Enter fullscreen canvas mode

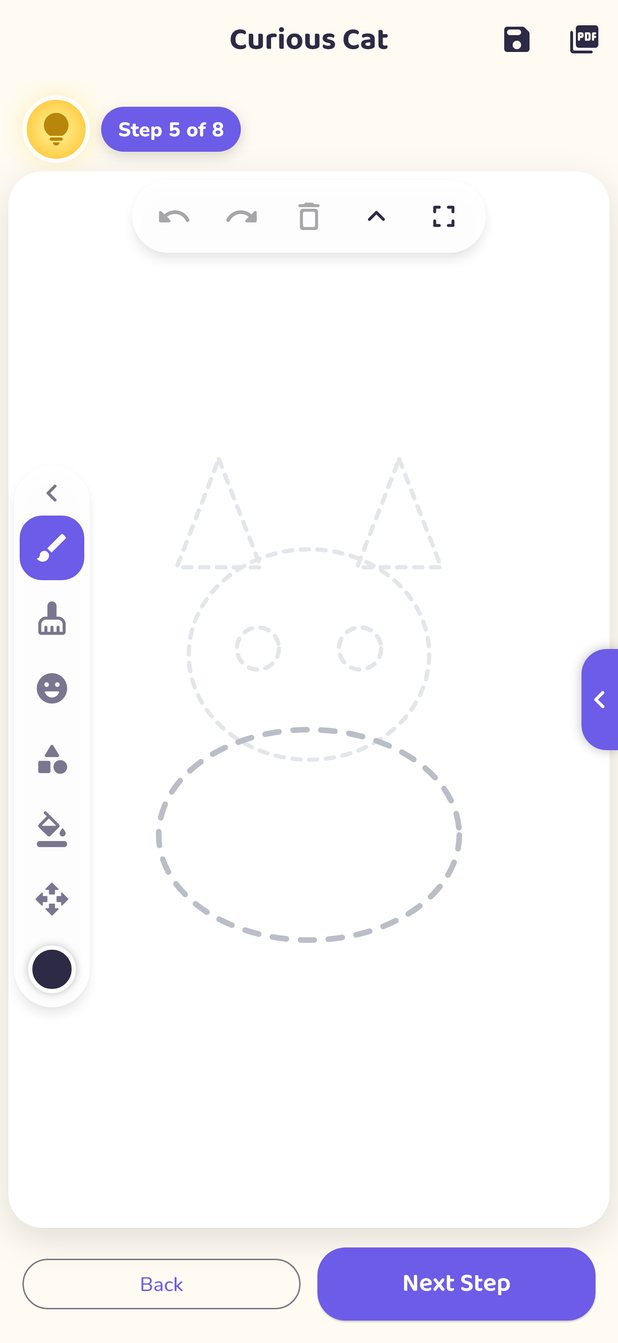[x=444, y=216]
